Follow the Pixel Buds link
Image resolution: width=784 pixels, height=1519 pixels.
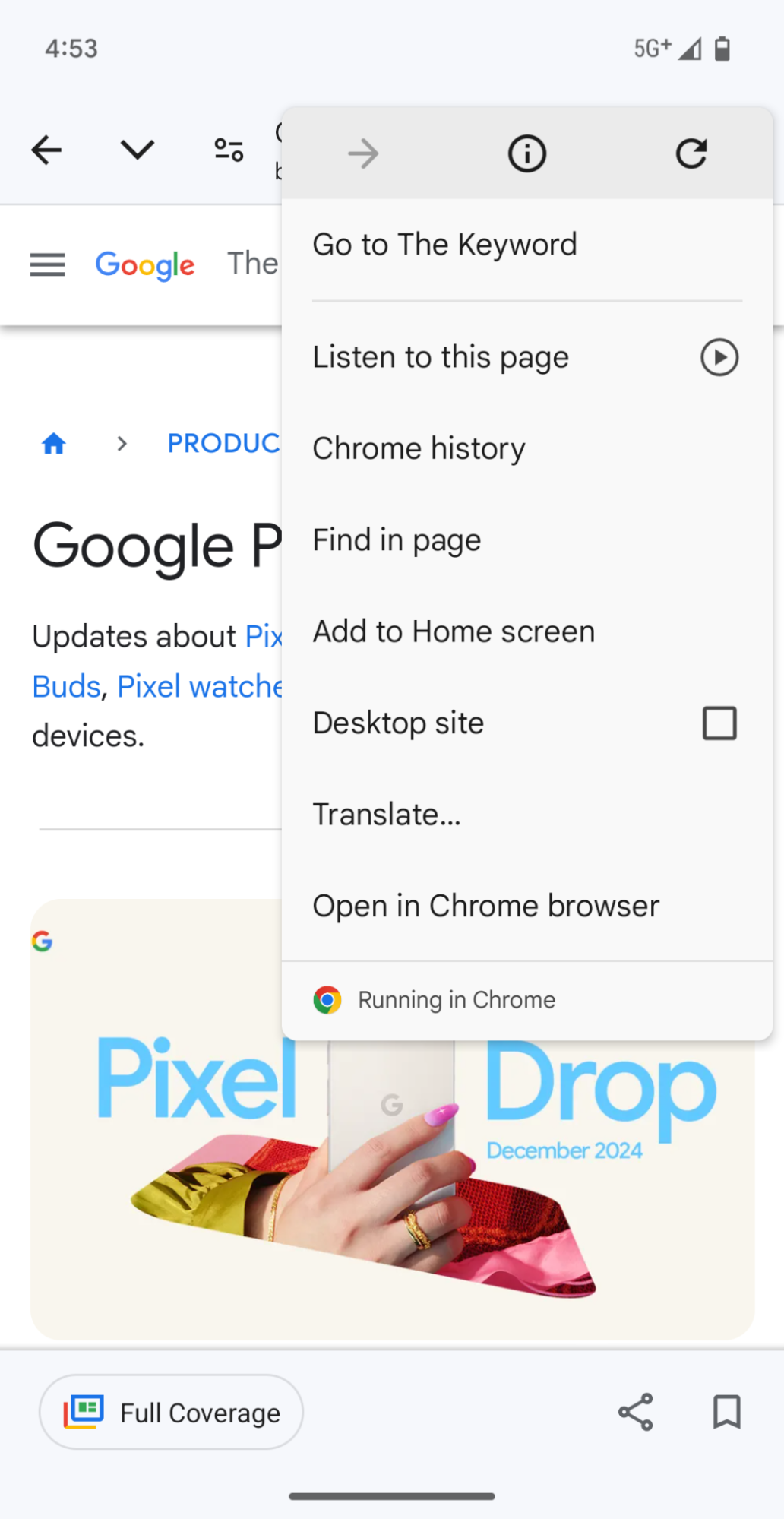[65, 685]
